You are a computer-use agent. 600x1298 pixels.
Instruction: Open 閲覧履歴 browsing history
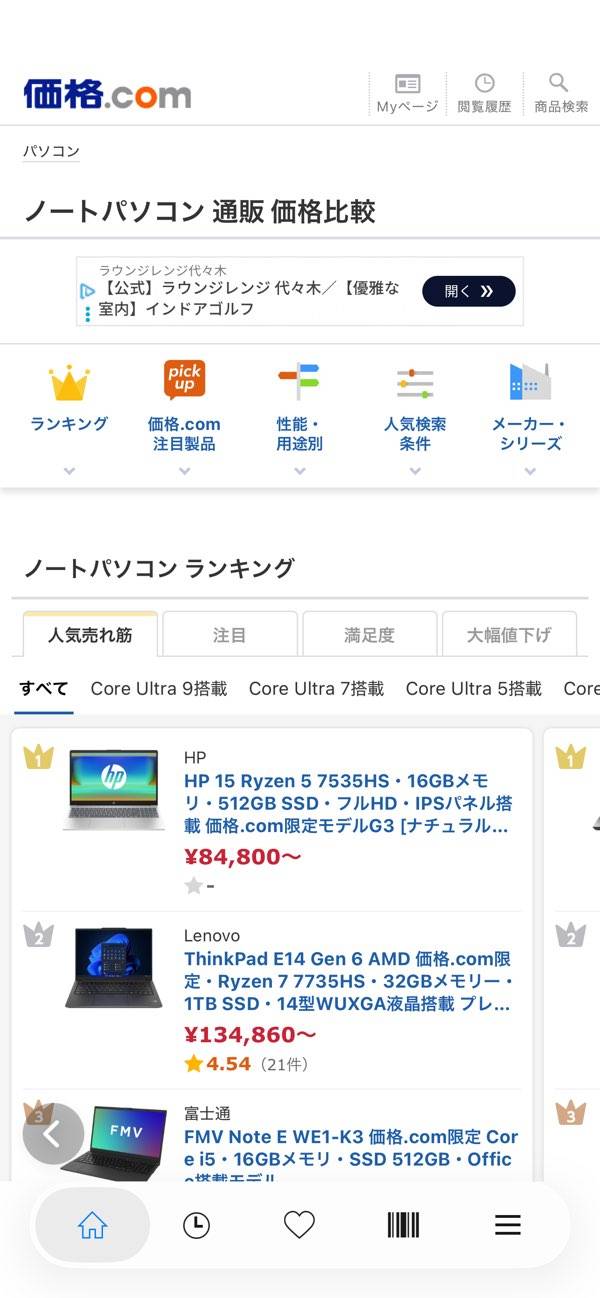pyautogui.click(x=484, y=94)
